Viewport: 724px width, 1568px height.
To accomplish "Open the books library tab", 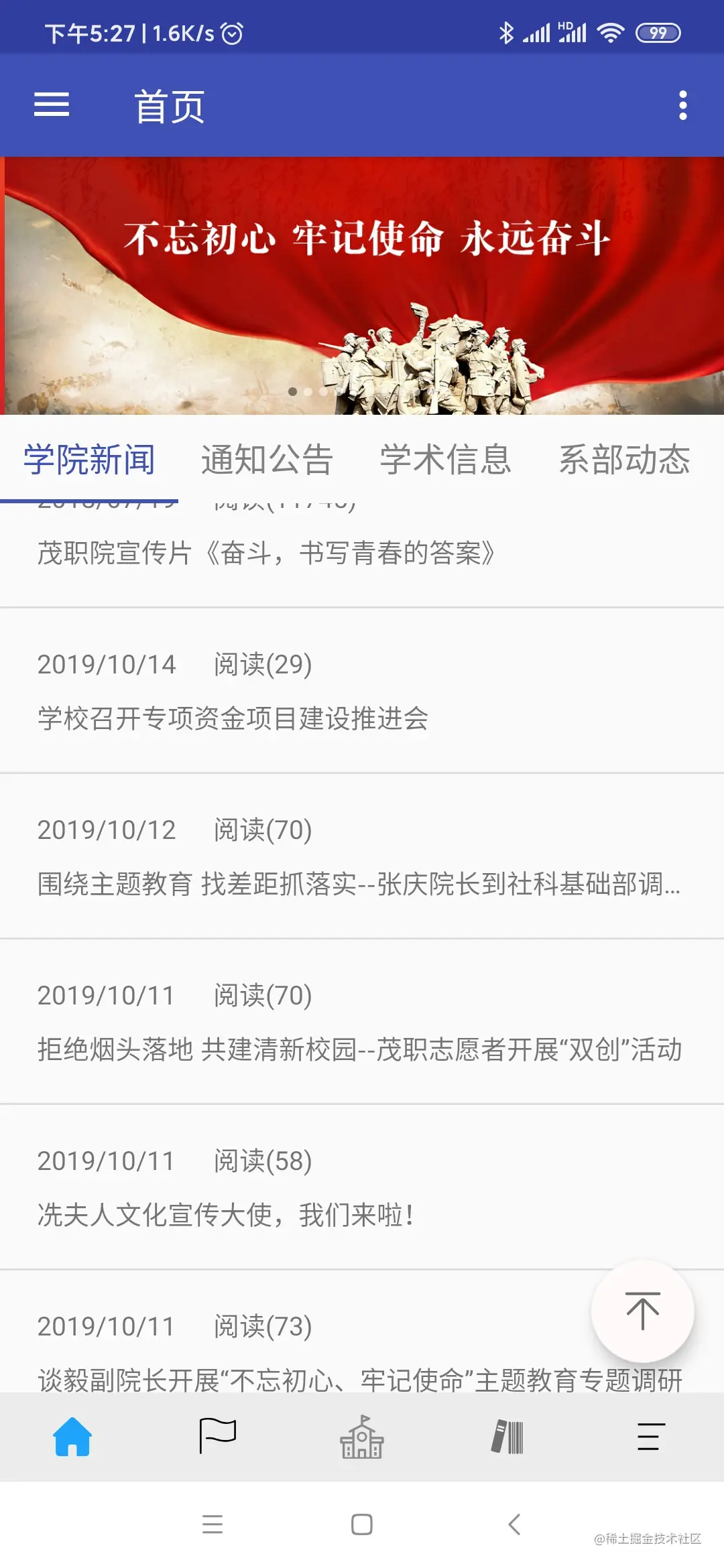I will (507, 1437).
